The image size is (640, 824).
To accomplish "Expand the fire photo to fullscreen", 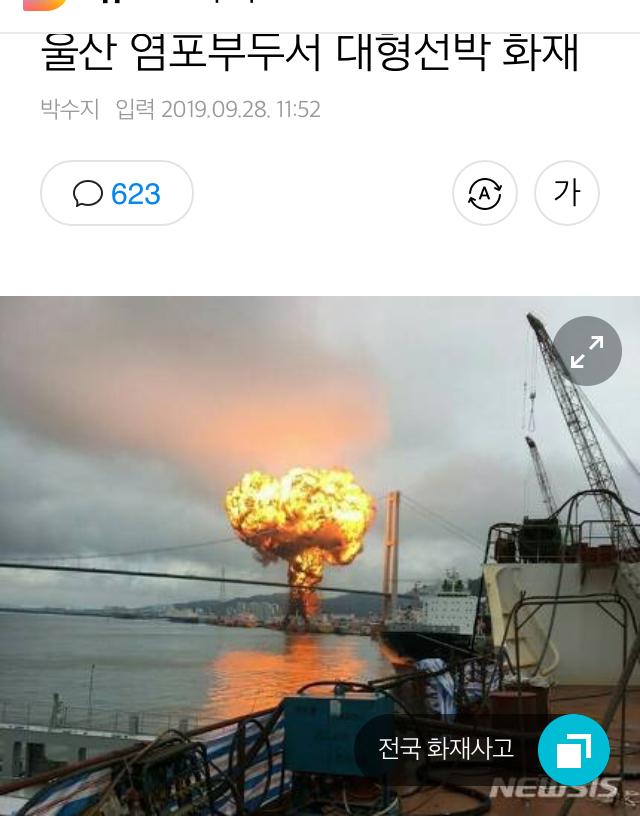I will 587,351.
